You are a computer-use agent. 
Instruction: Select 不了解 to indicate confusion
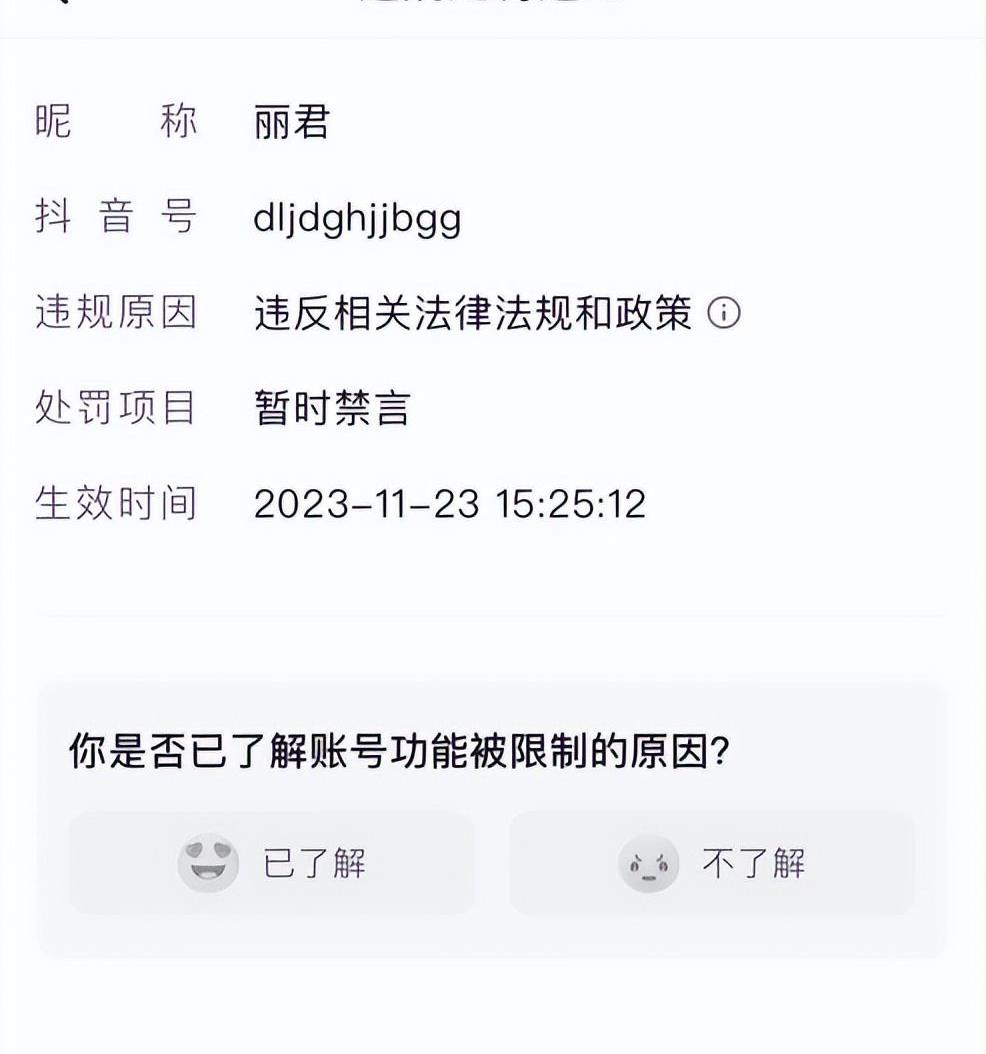[713, 863]
